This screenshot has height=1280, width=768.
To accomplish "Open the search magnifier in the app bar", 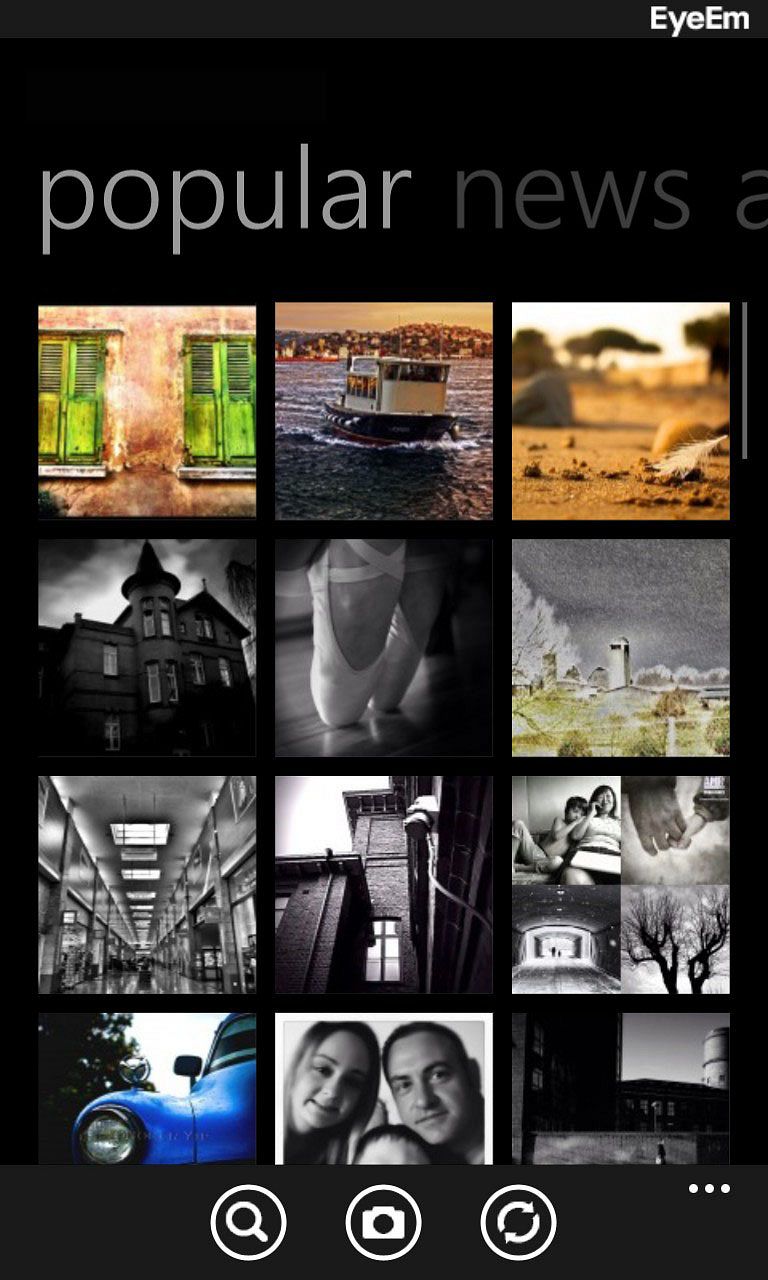I will tap(248, 1222).
